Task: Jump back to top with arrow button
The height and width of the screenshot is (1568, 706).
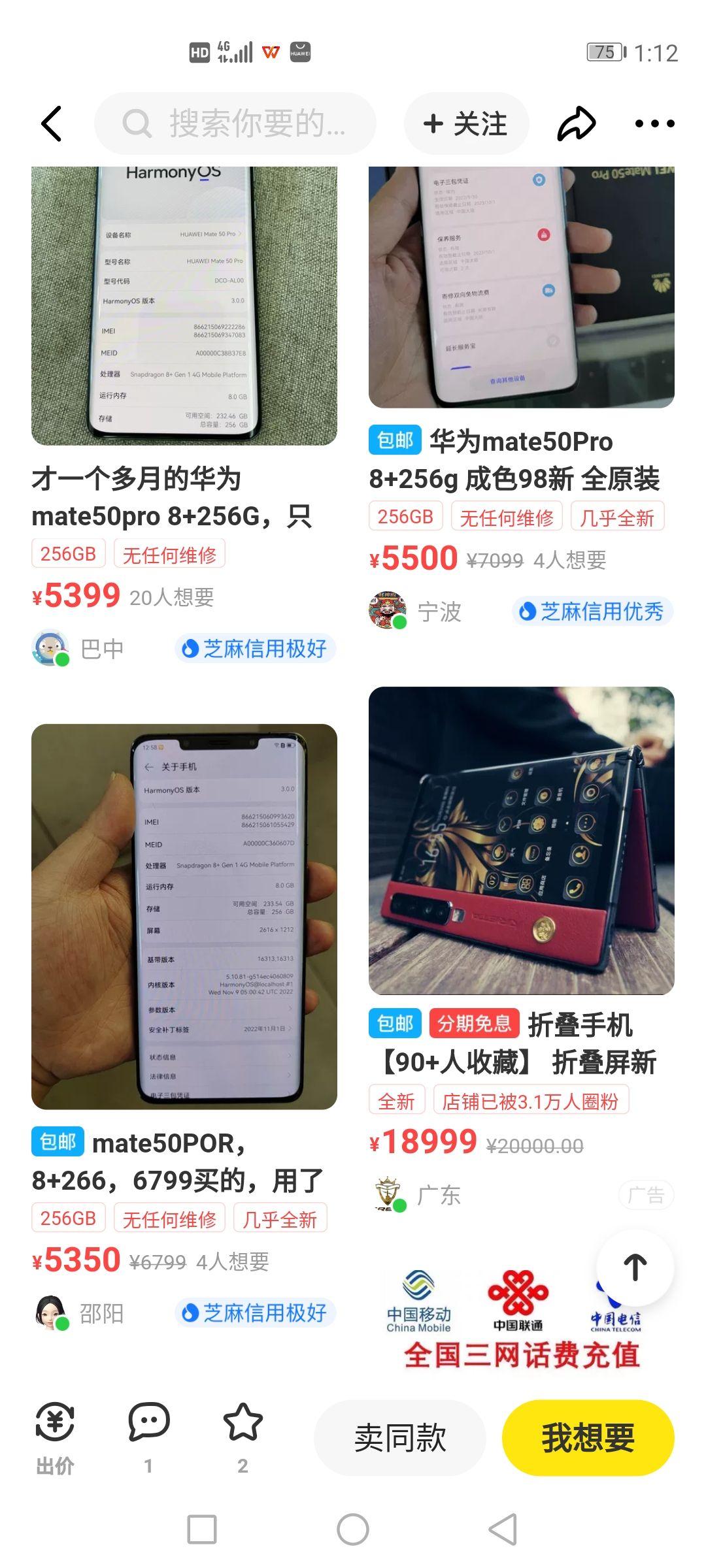Action: point(635,1267)
